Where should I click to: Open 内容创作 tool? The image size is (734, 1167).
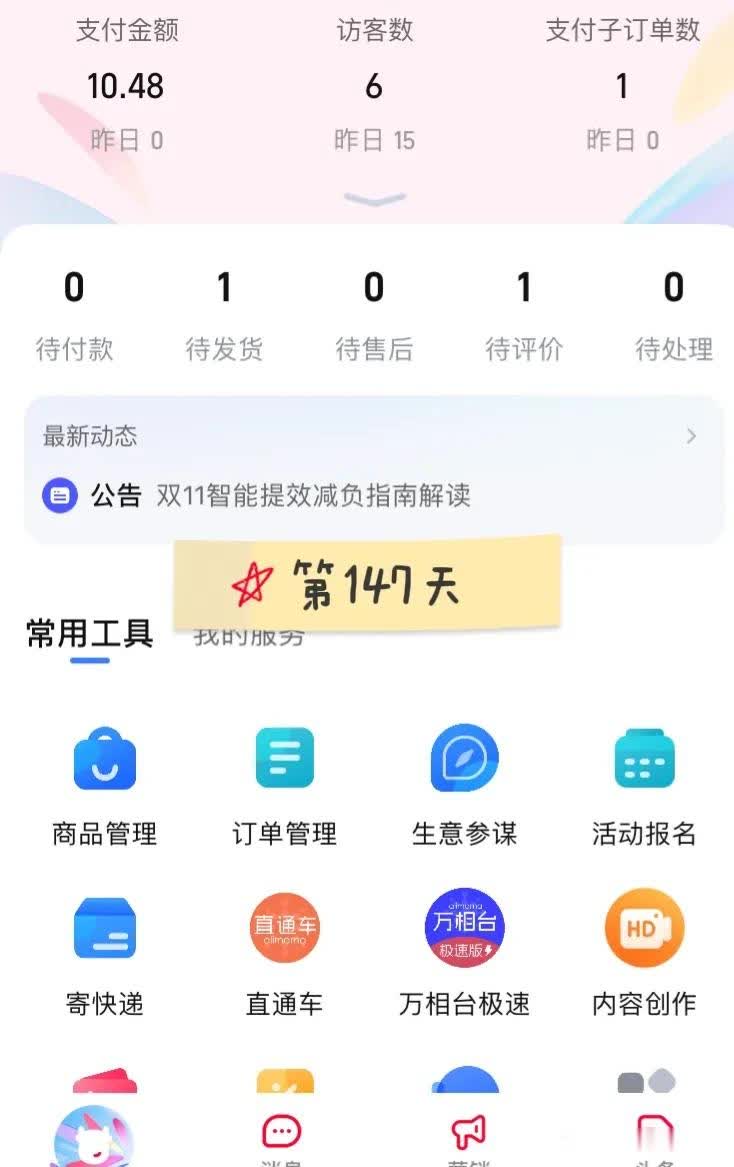pos(644,955)
